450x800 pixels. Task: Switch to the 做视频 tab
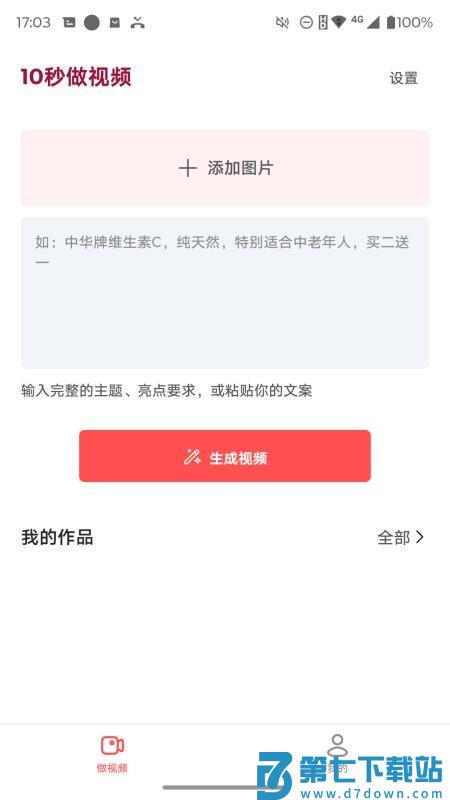[x=112, y=754]
